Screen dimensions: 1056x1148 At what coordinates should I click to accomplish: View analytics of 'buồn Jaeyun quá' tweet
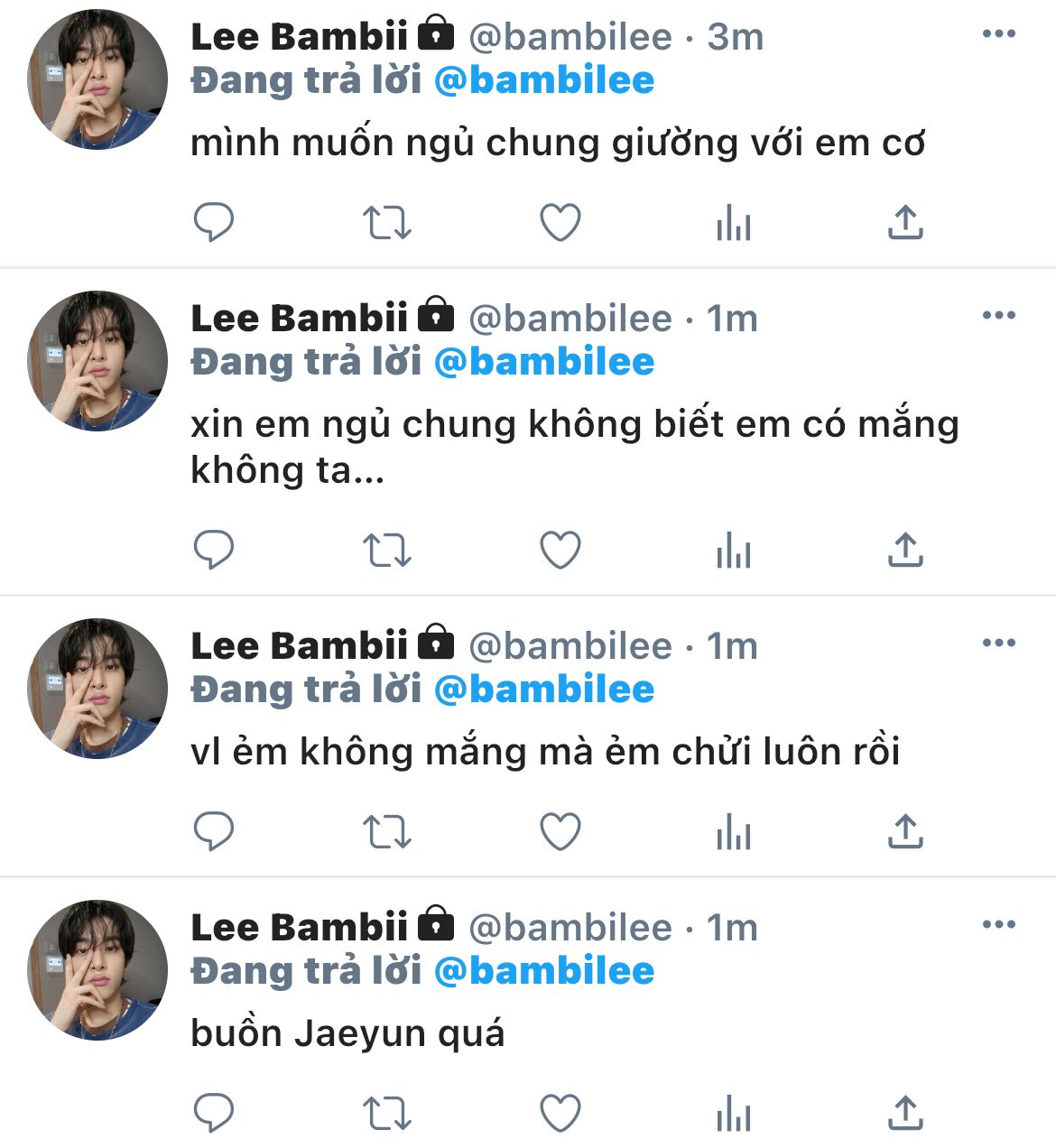tap(733, 1113)
